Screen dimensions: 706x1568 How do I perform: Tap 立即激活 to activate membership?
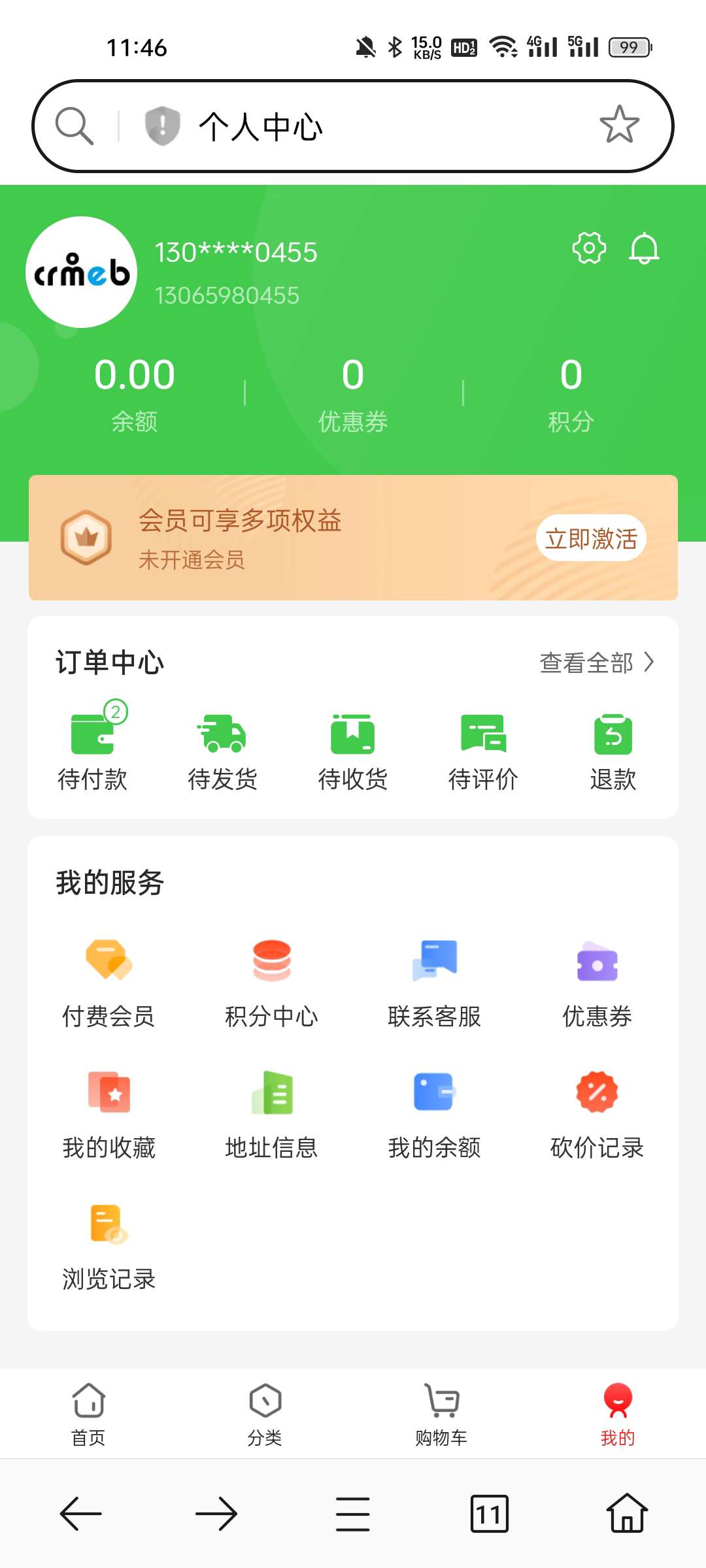point(590,538)
